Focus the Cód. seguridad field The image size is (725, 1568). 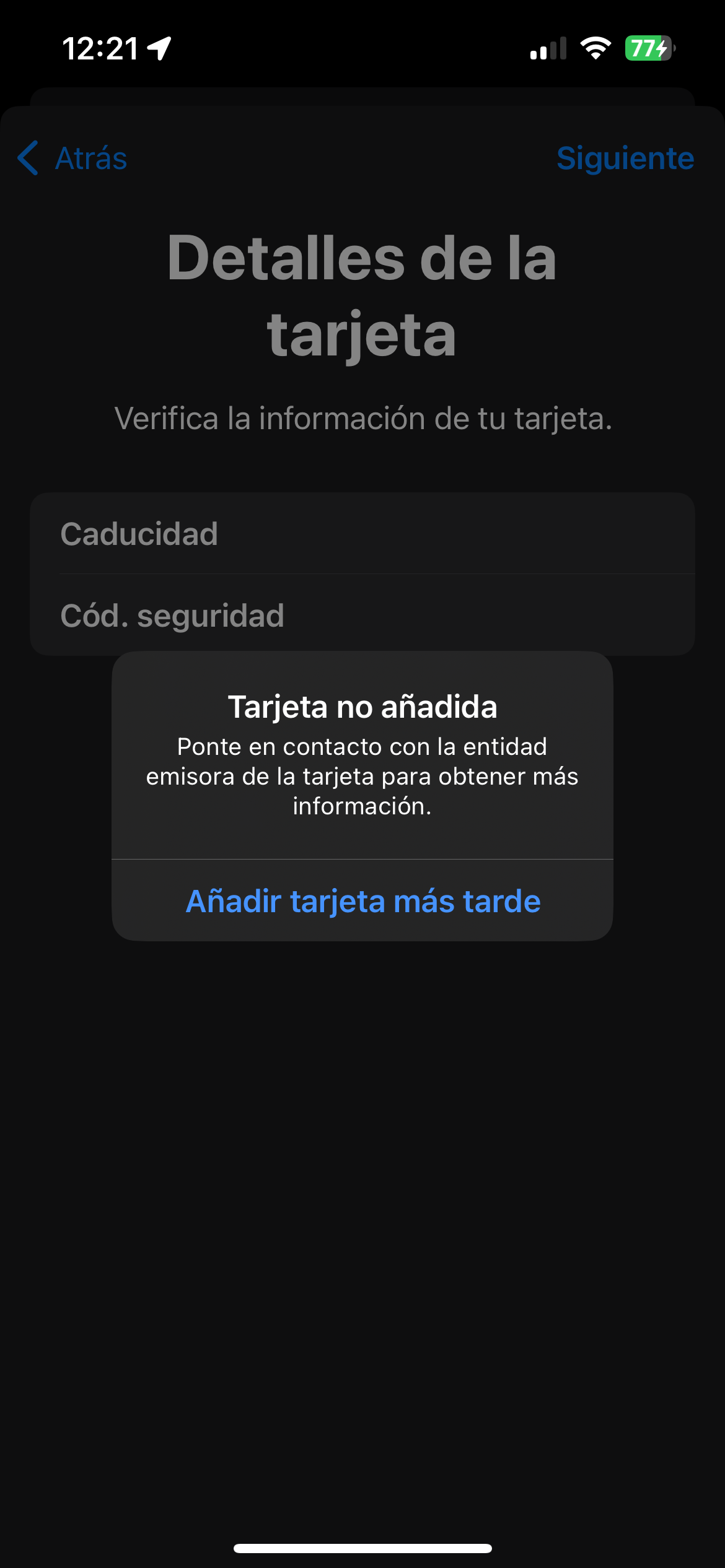tap(362, 616)
